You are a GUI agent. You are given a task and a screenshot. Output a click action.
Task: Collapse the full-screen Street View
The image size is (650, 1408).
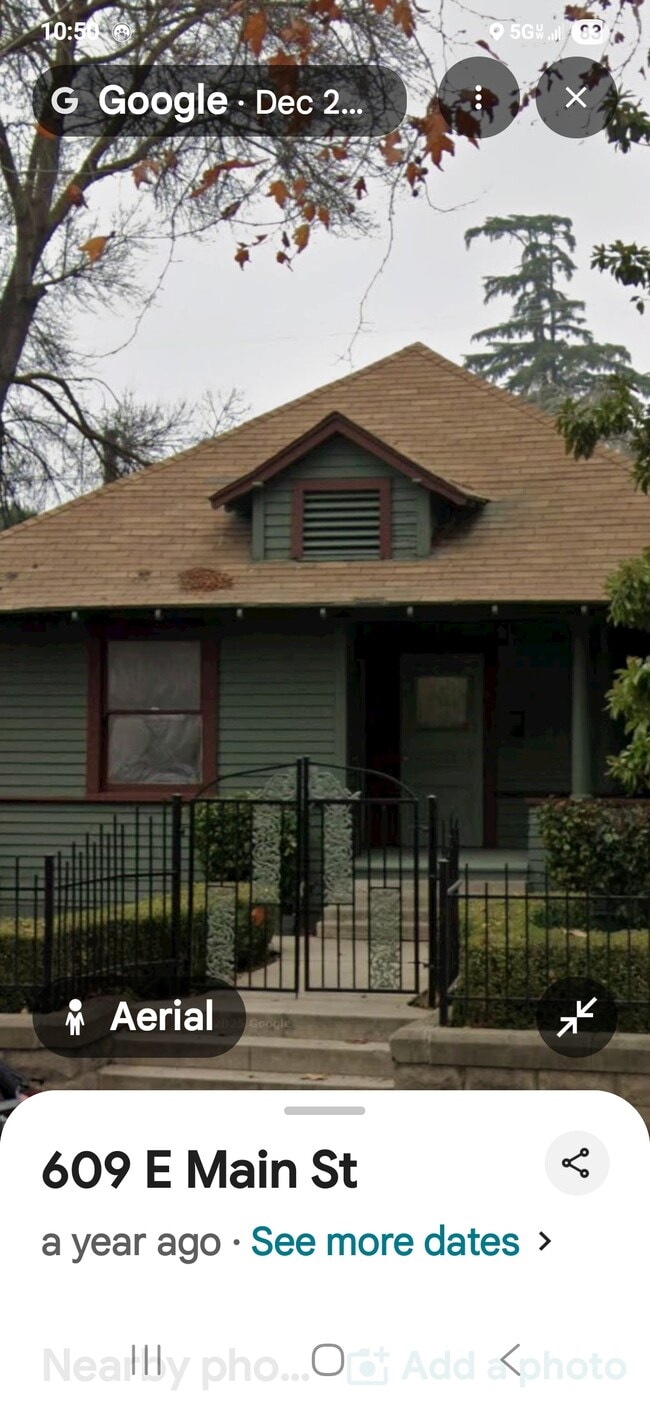(576, 1017)
